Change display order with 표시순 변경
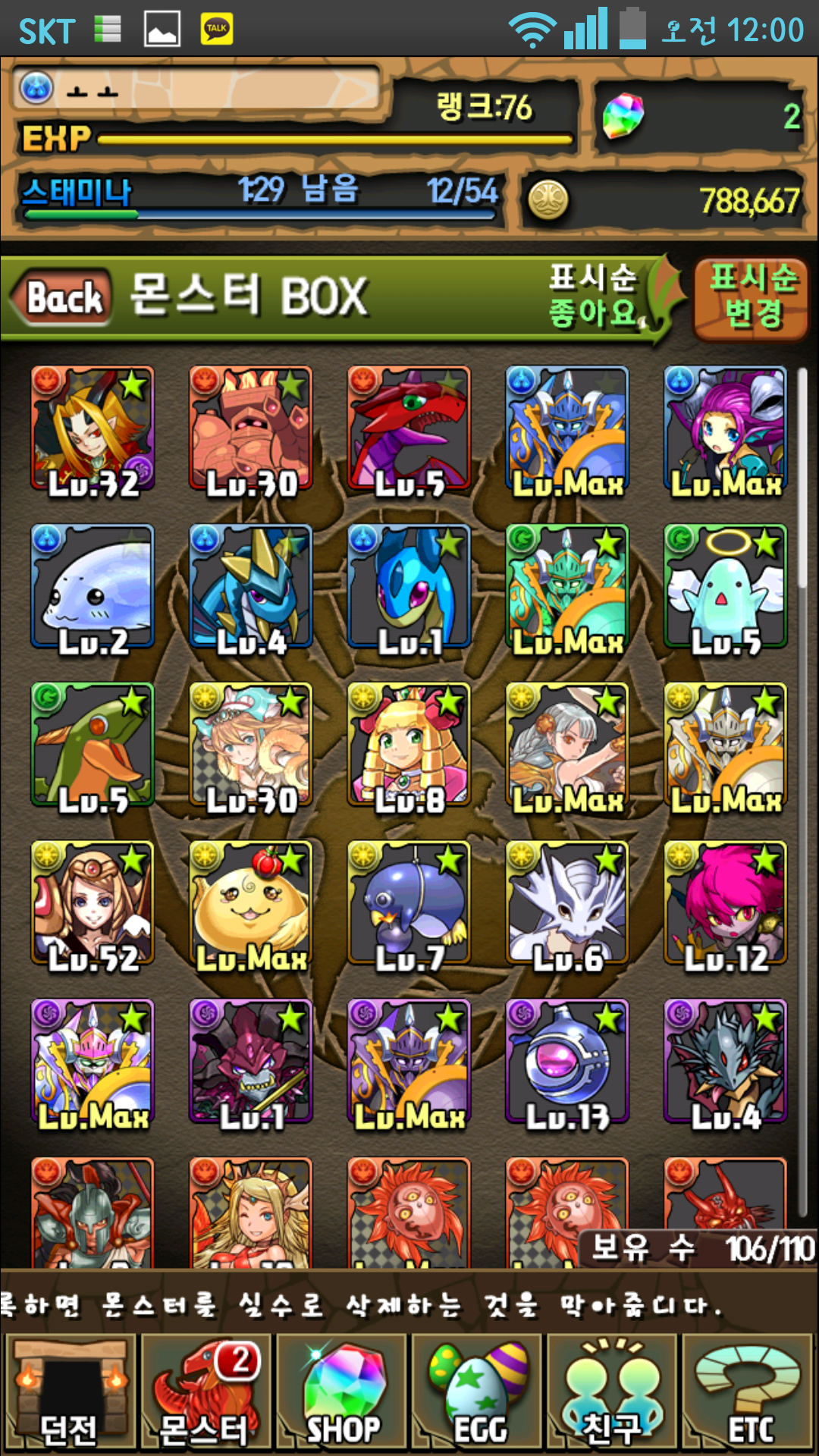The height and width of the screenshot is (1456, 819). coord(751,297)
